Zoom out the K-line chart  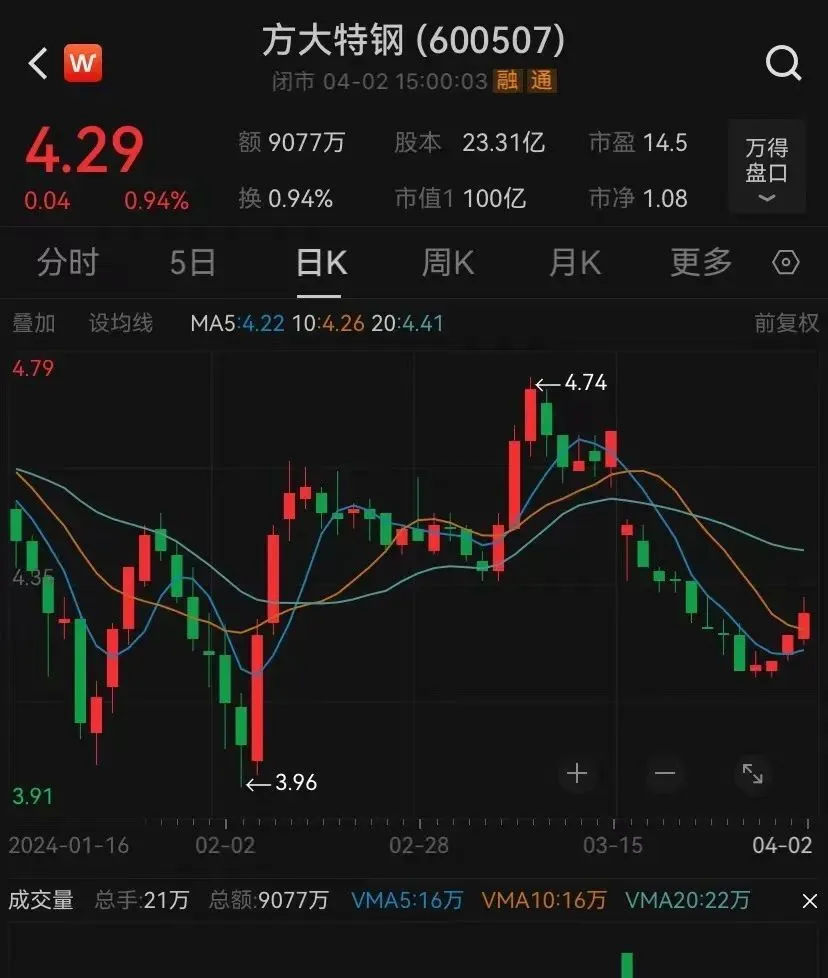click(665, 773)
